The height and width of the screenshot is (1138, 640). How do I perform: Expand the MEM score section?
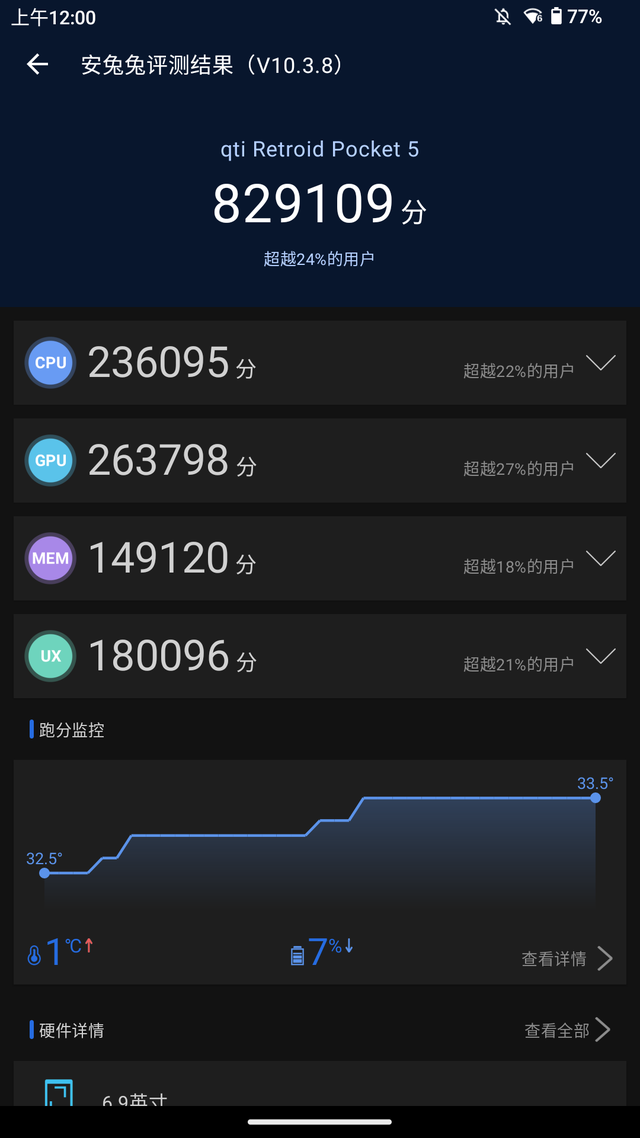click(x=600, y=559)
